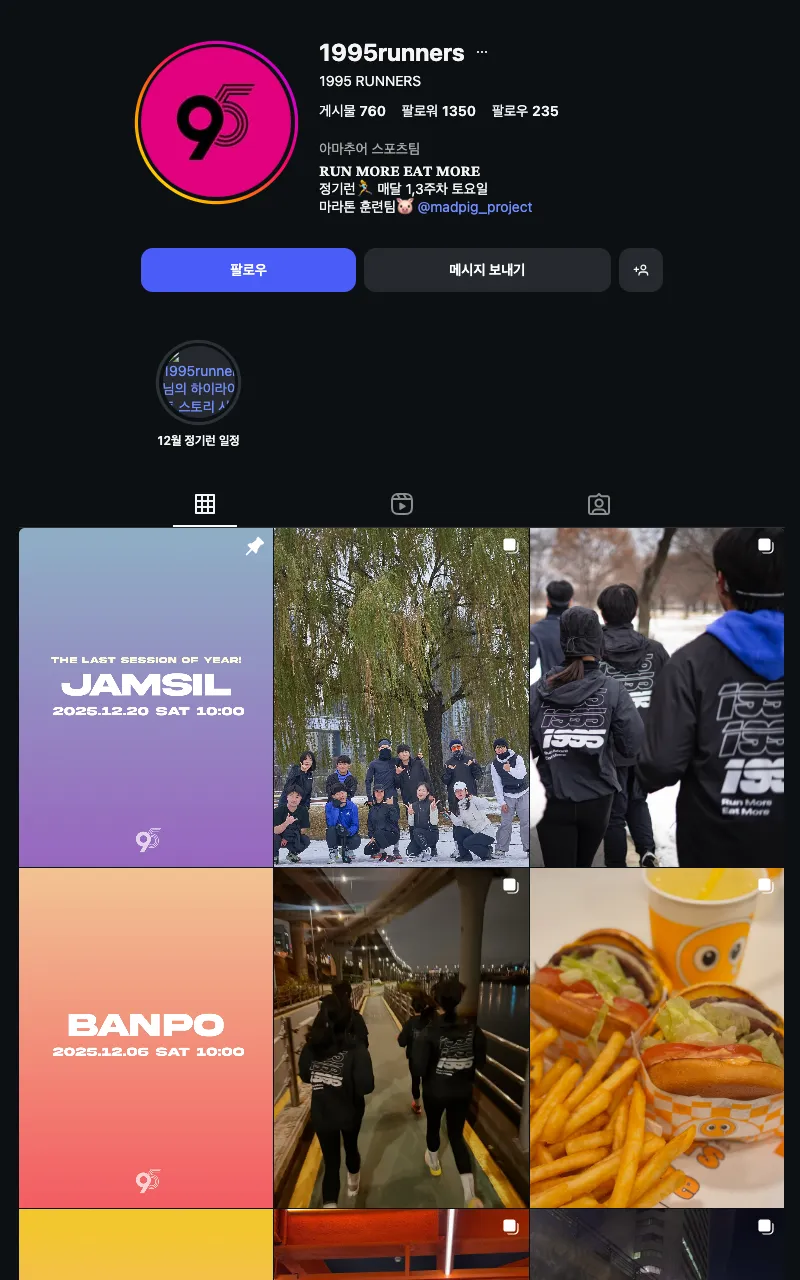
Task: Open the BANPO 2025.12.06 post
Action: tap(146, 1037)
